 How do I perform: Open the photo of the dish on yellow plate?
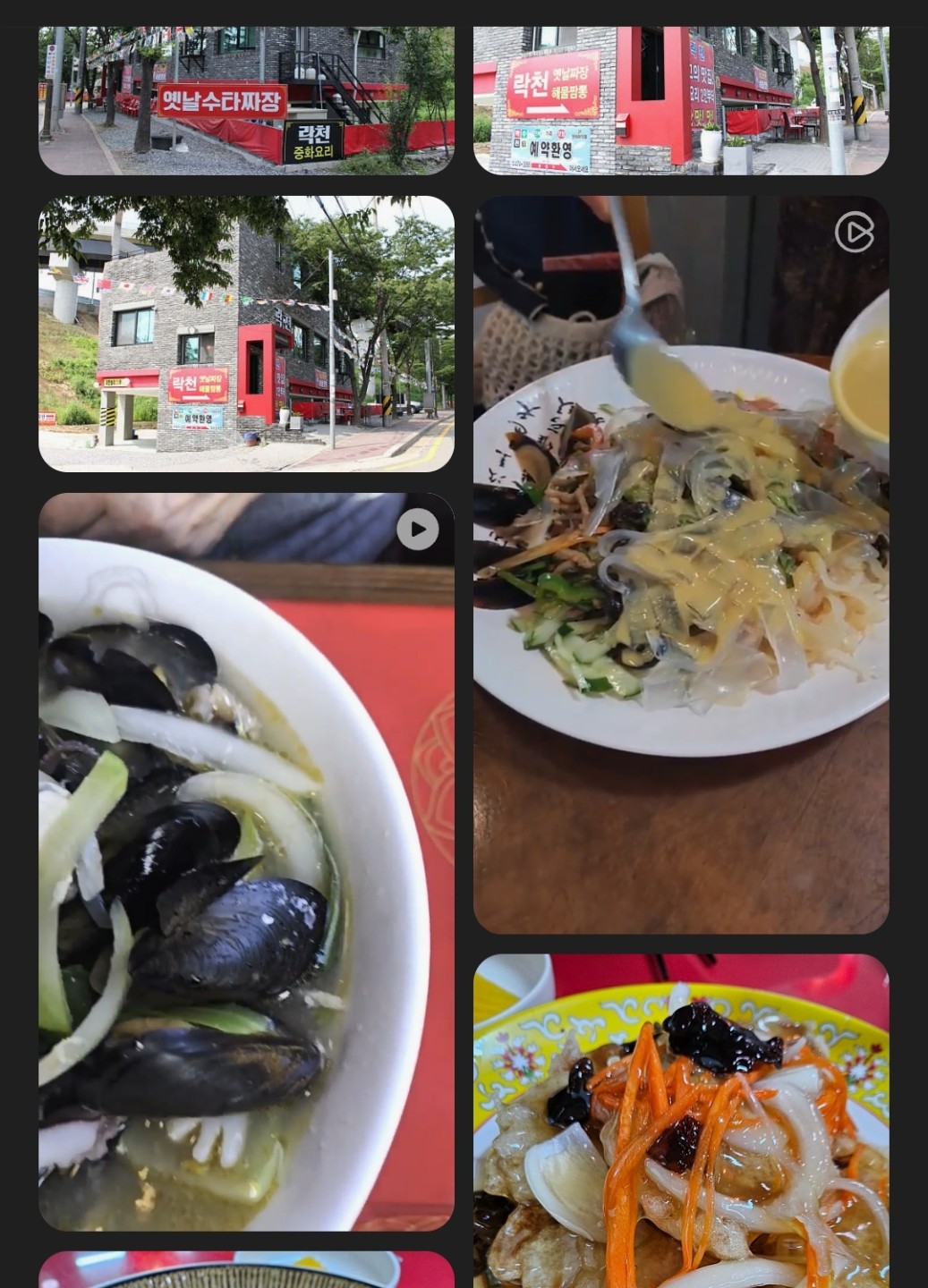[680, 1120]
